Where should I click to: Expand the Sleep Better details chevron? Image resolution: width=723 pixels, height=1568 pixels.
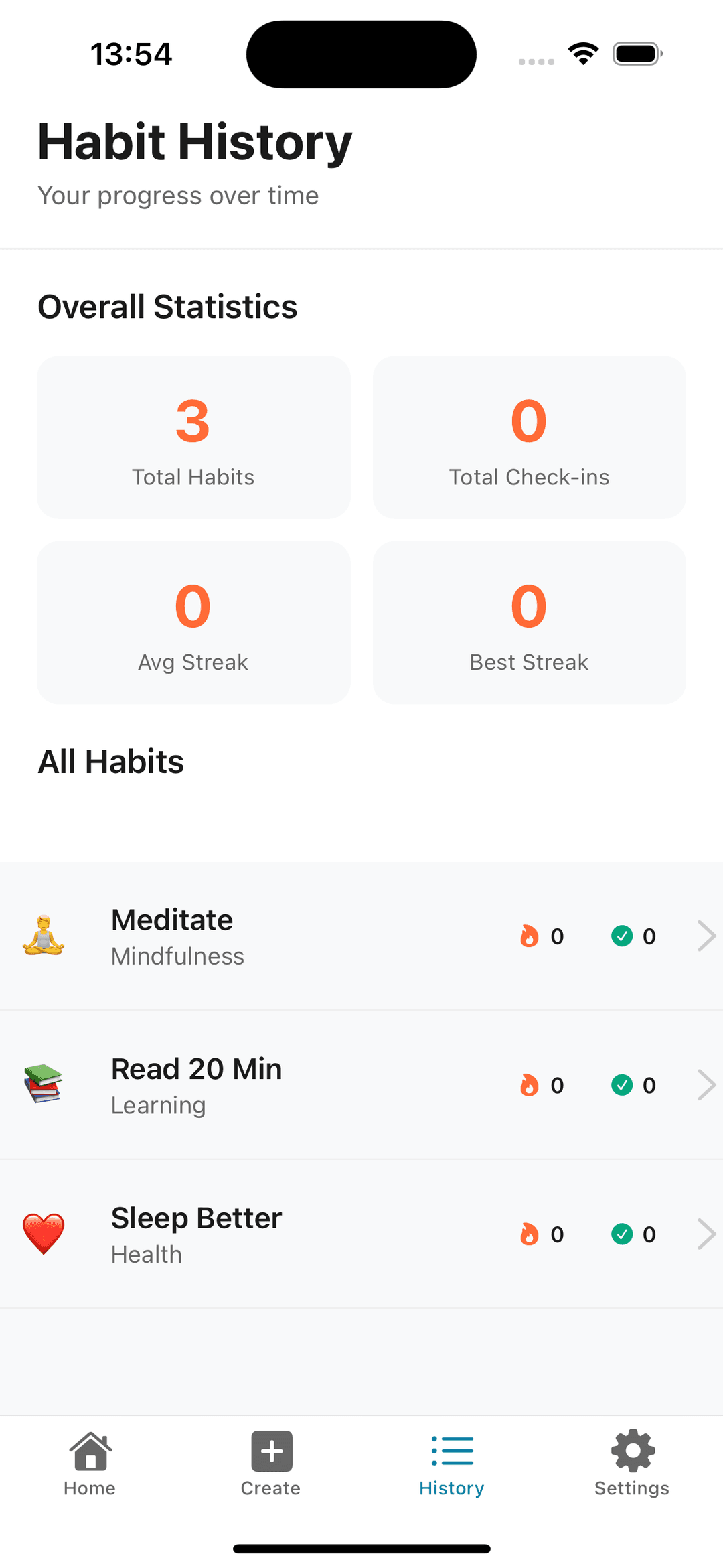(705, 1234)
